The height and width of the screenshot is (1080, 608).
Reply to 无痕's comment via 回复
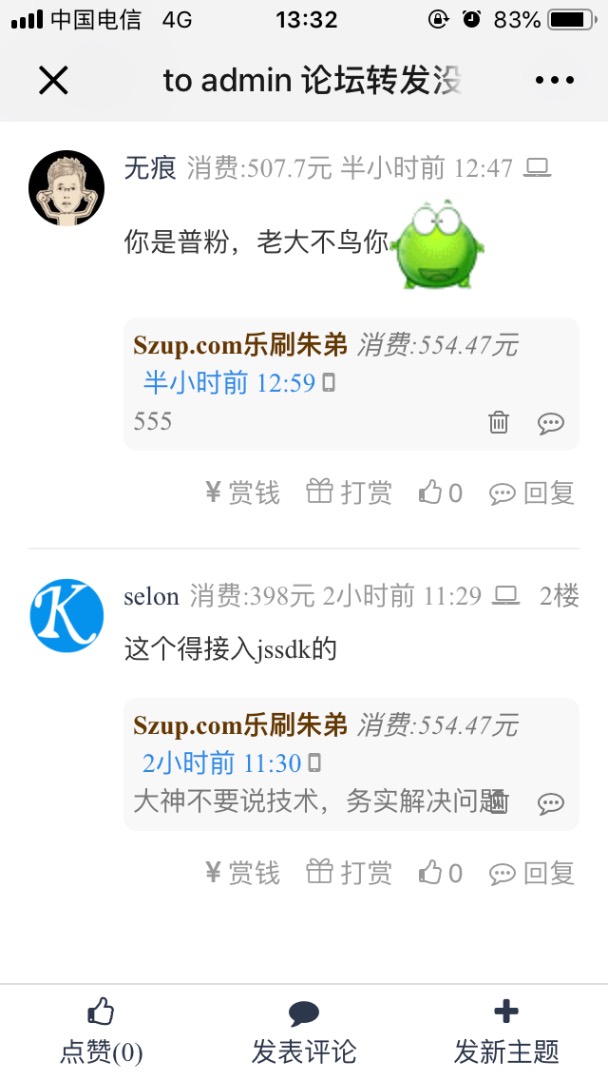532,492
